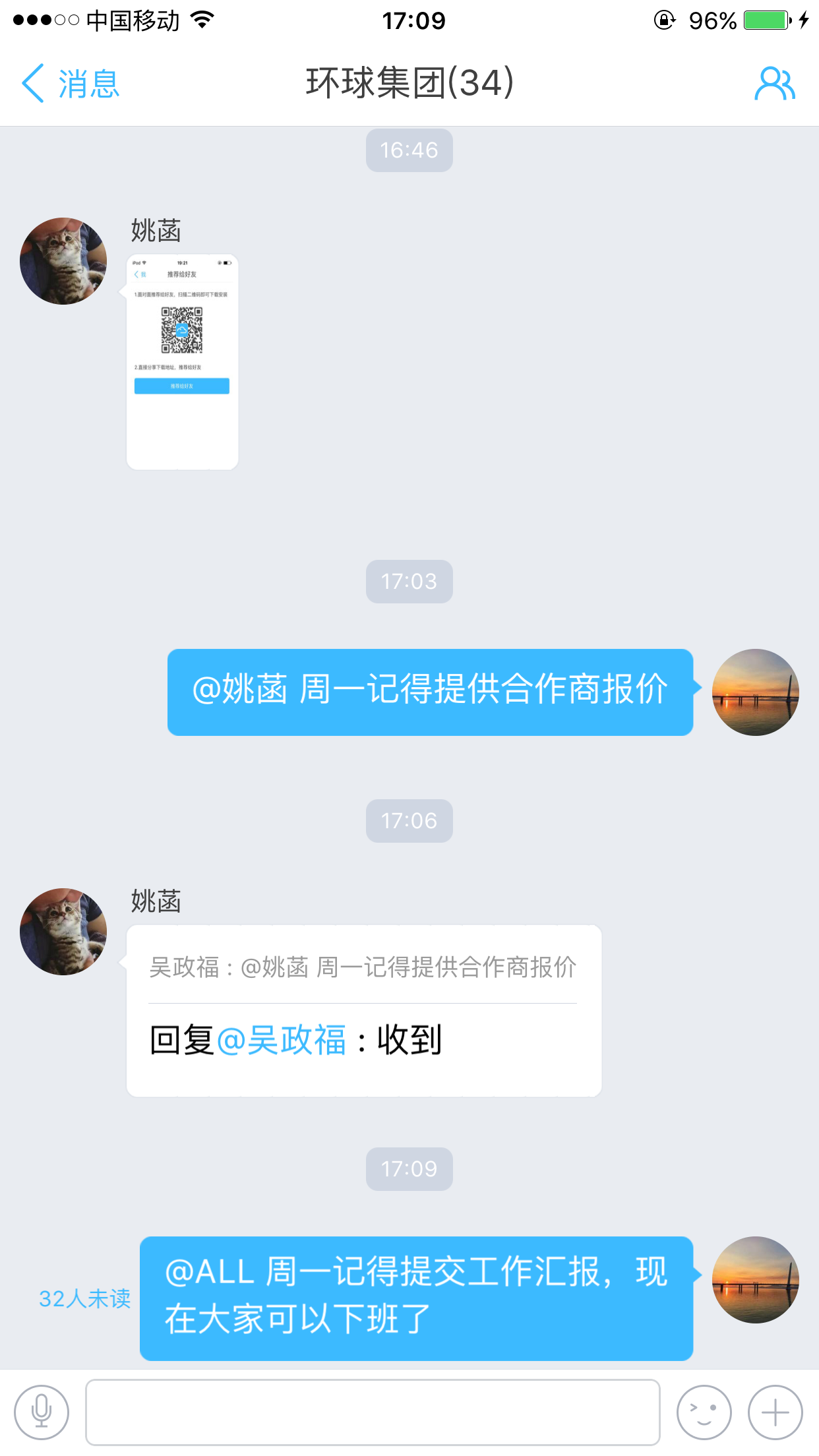Image resolution: width=819 pixels, height=1456 pixels.
Task: Focus the message text field
Action: [373, 1412]
